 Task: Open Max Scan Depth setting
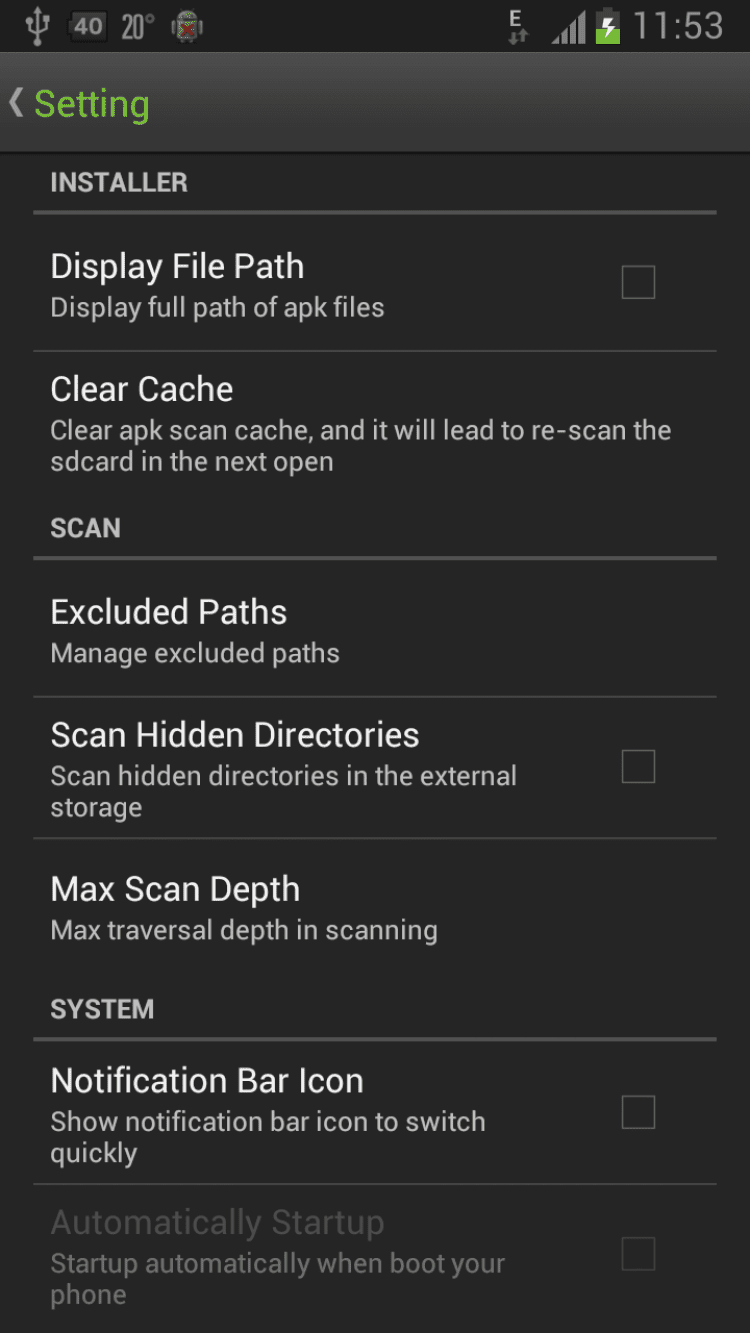(x=360, y=908)
